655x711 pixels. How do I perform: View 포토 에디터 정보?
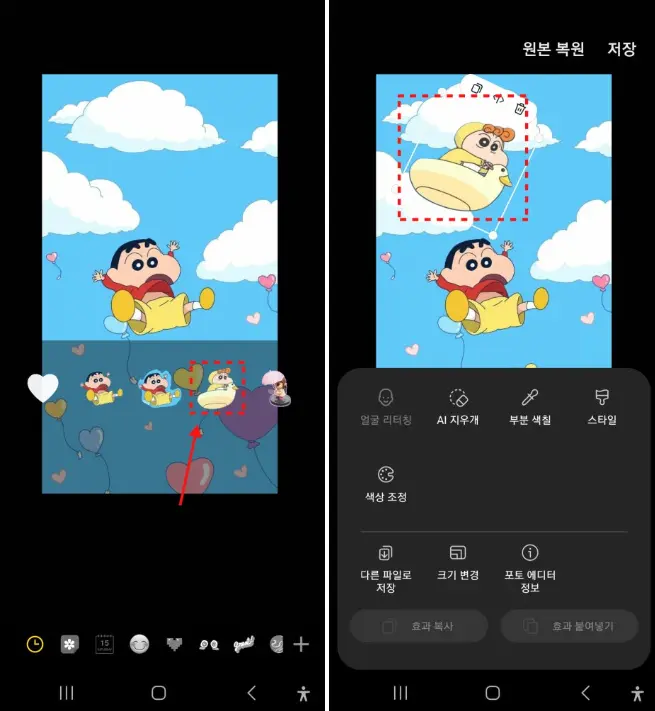pos(530,566)
